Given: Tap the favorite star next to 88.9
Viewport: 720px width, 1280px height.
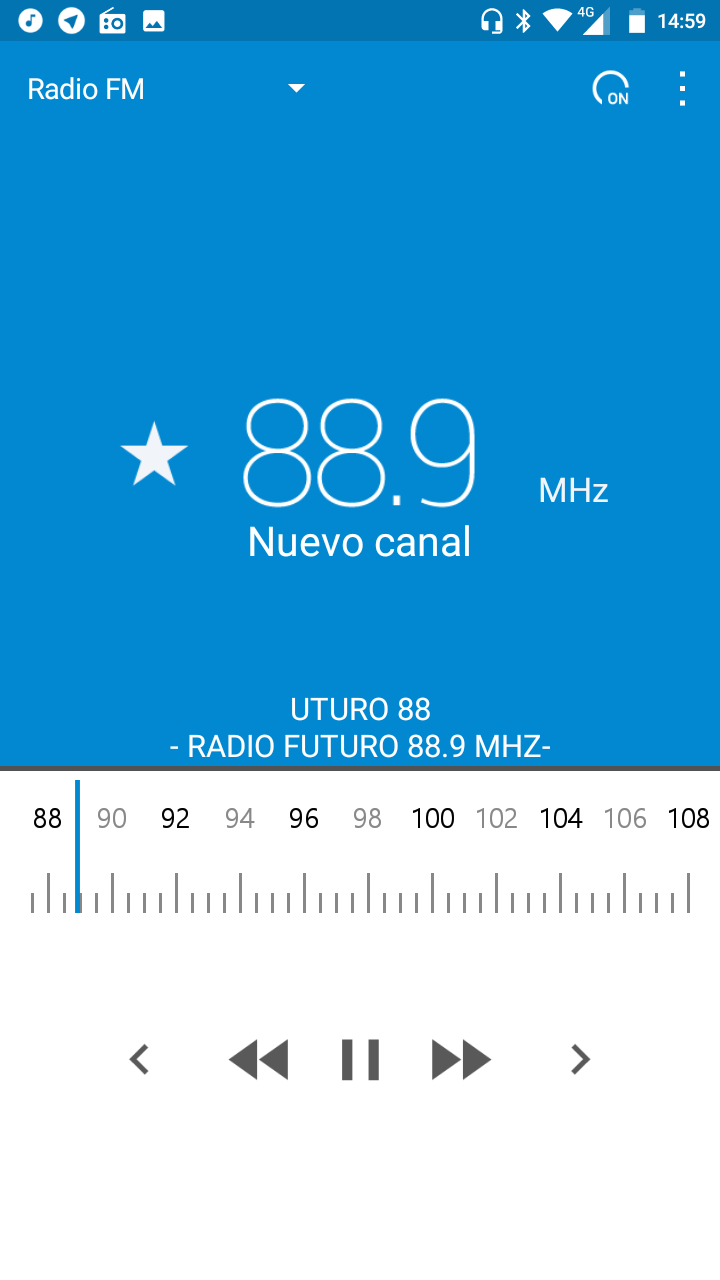Looking at the screenshot, I should 154,455.
